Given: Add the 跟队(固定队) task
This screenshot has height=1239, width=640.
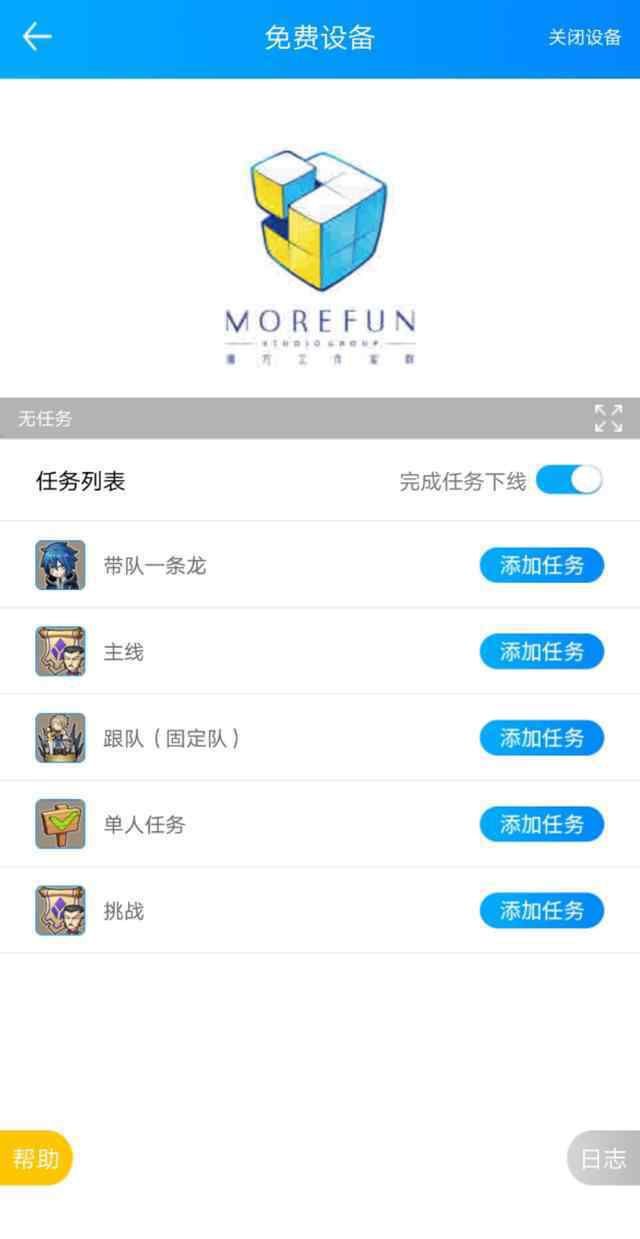Looking at the screenshot, I should tap(541, 738).
